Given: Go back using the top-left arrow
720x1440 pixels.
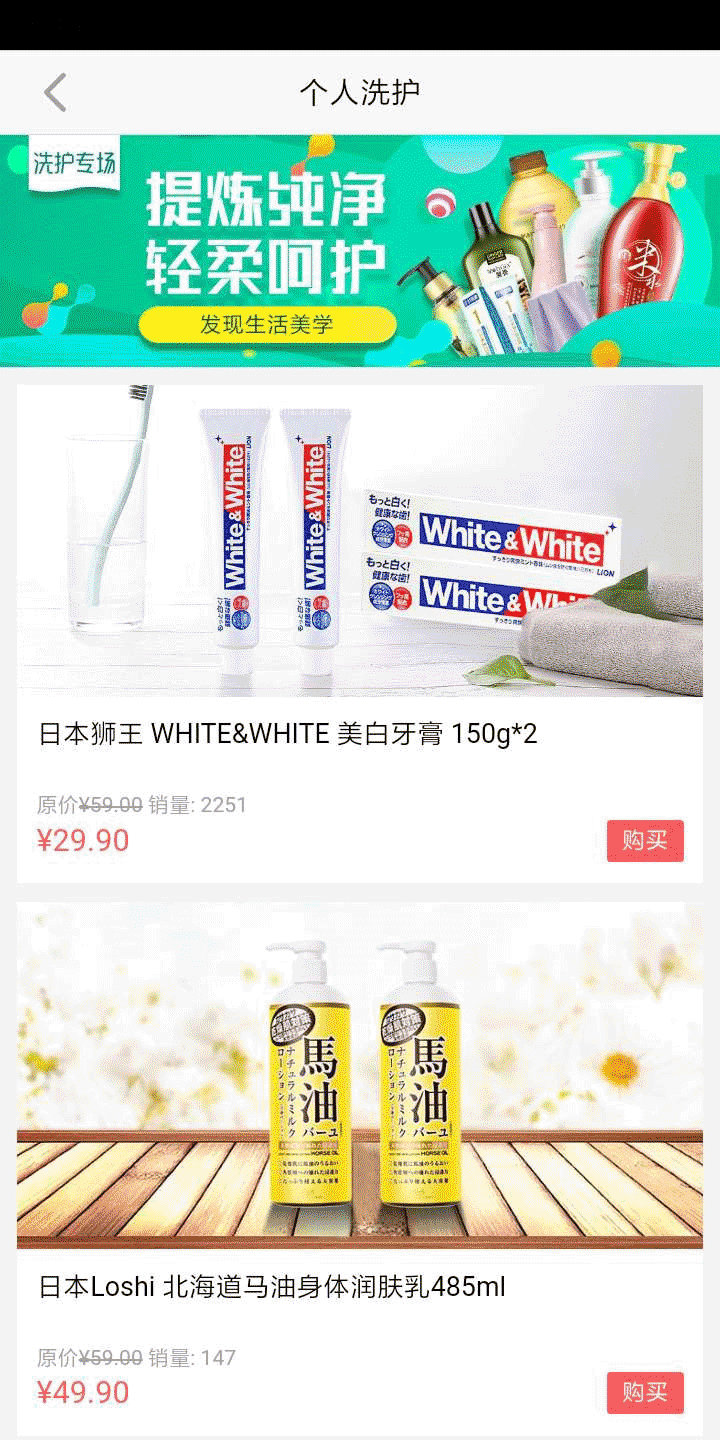Looking at the screenshot, I should [55, 93].
